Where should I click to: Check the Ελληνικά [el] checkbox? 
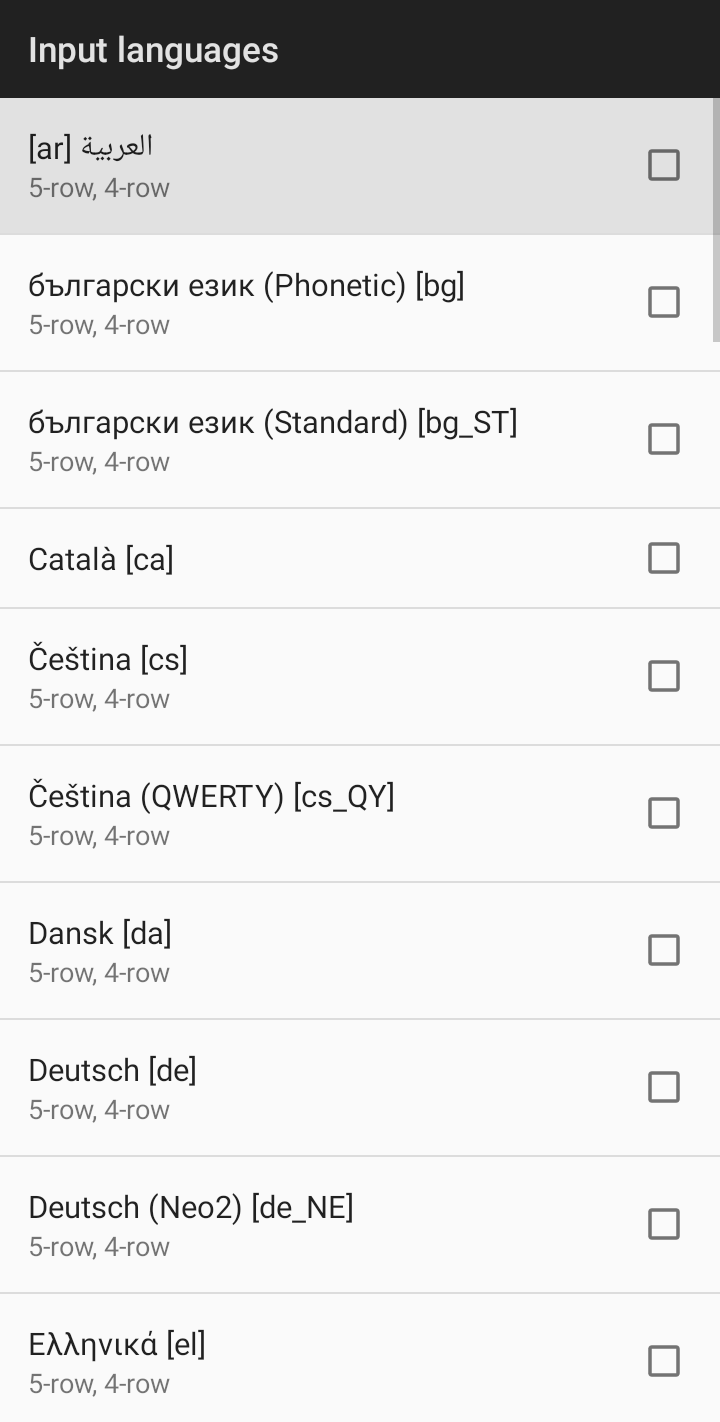click(663, 1360)
